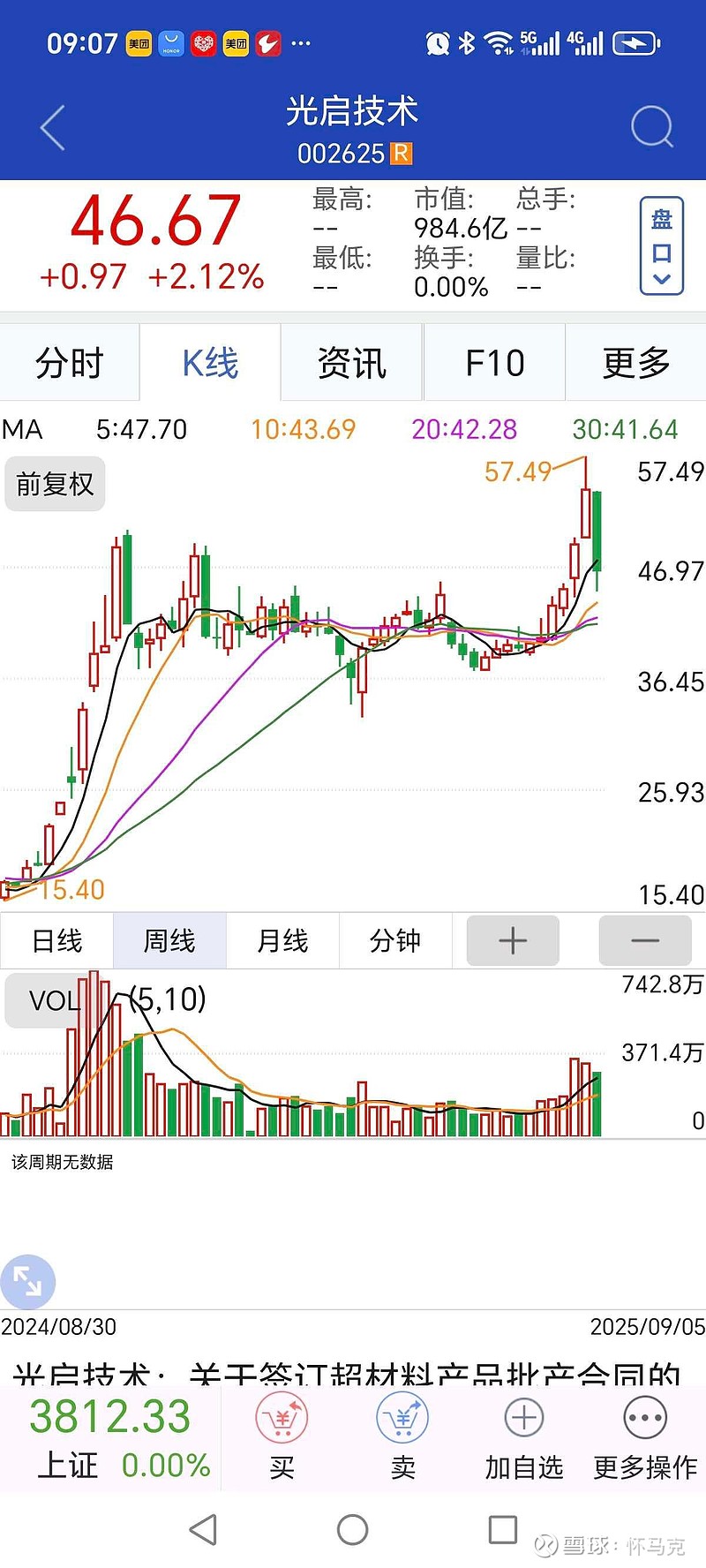
Task: Go back using the header arrow
Action: pos(53,128)
